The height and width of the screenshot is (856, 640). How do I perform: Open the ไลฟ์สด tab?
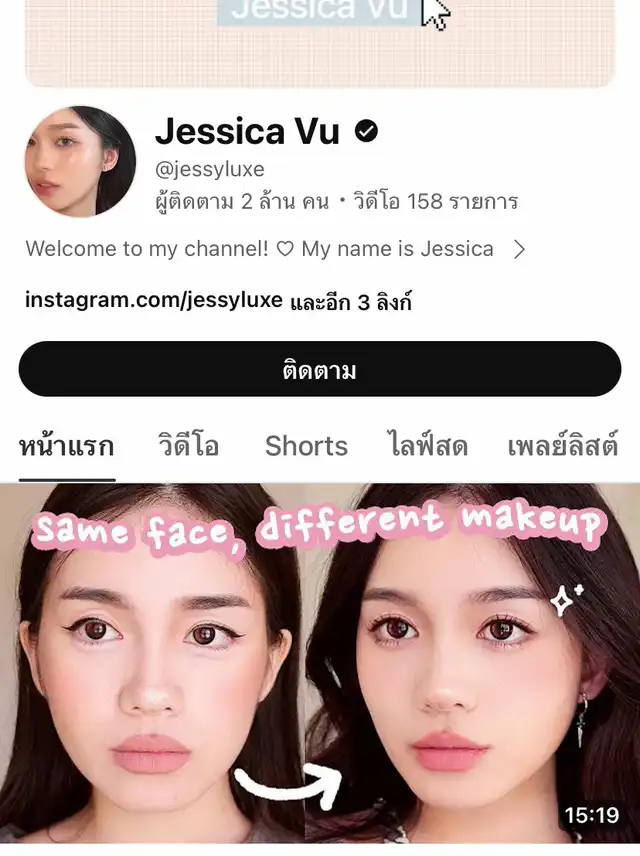point(427,446)
